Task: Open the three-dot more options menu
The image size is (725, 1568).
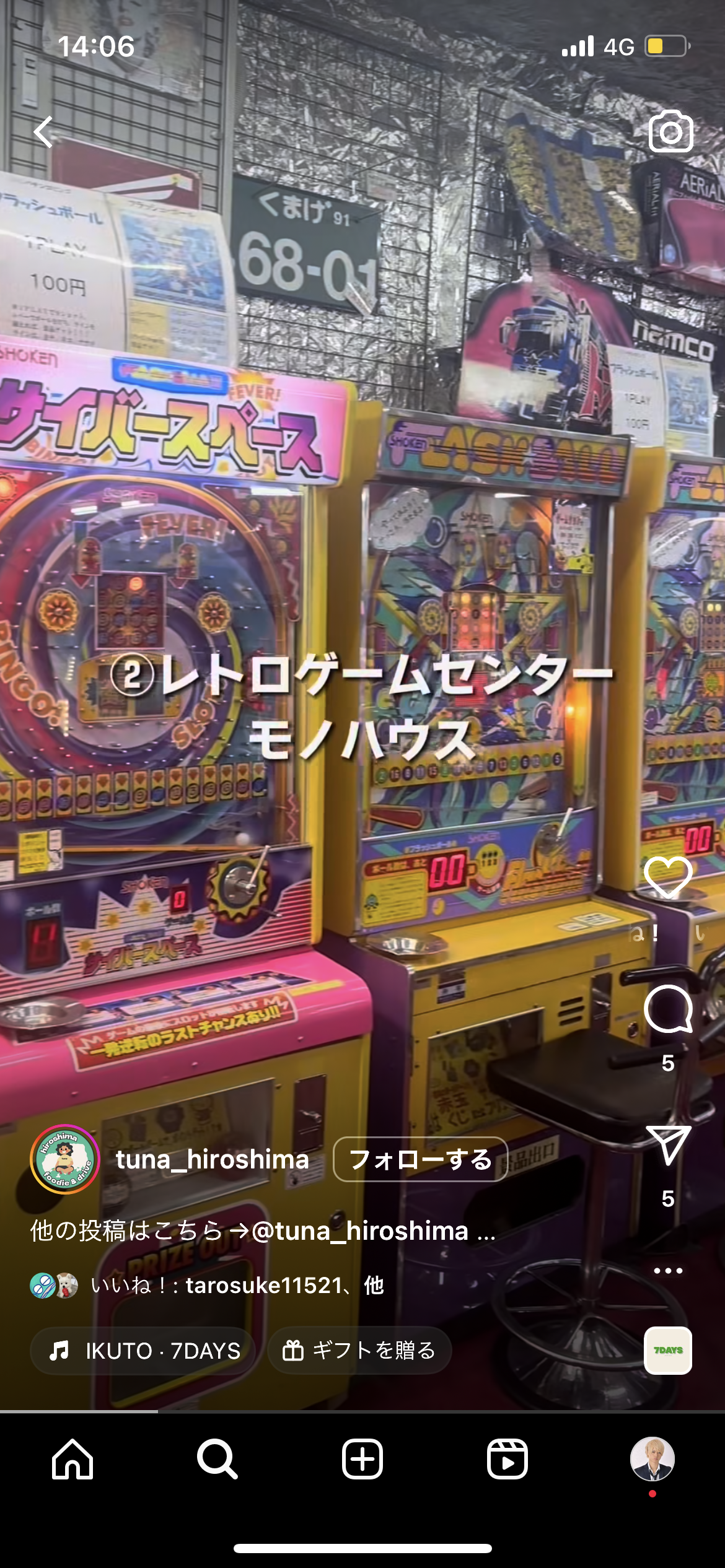Action: (668, 1271)
